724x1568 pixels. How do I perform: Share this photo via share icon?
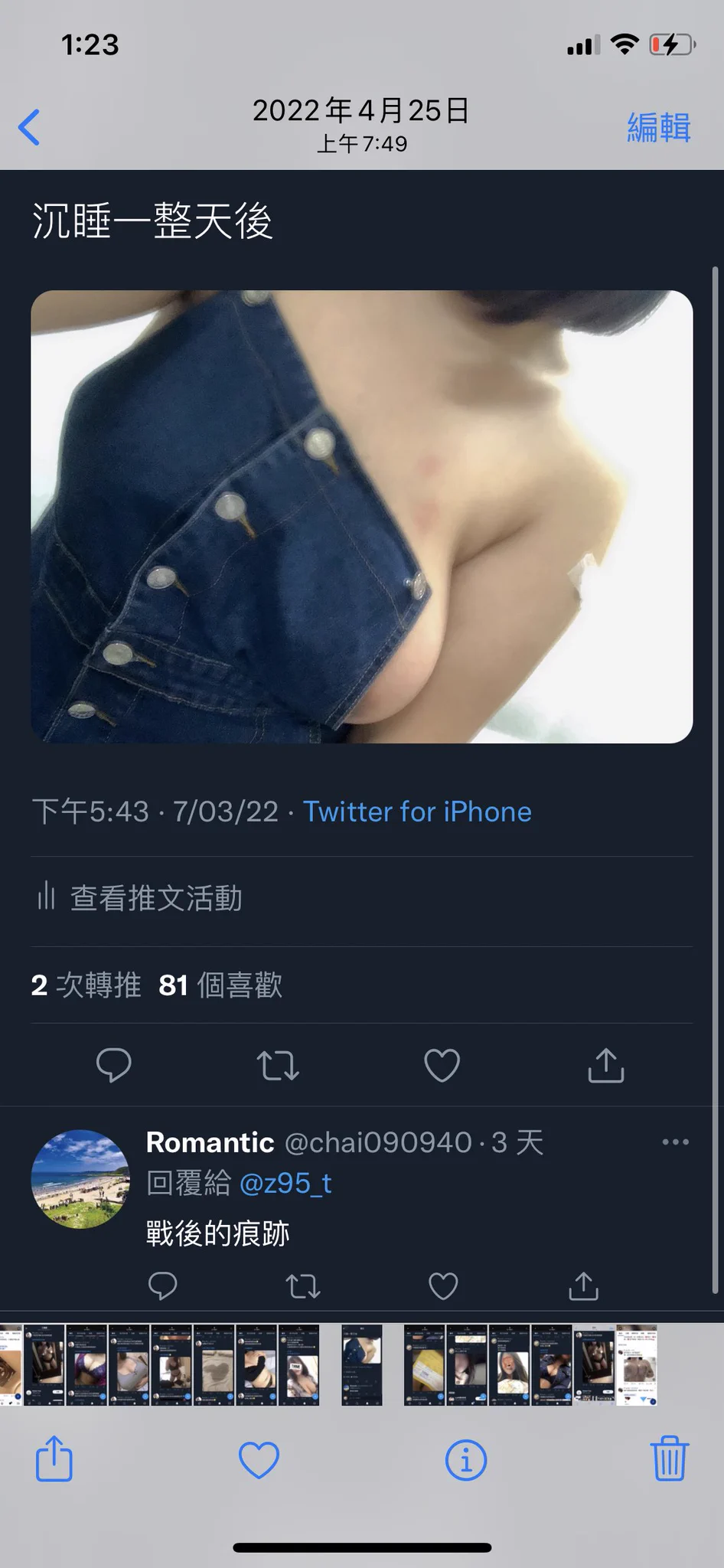pyautogui.click(x=54, y=1459)
